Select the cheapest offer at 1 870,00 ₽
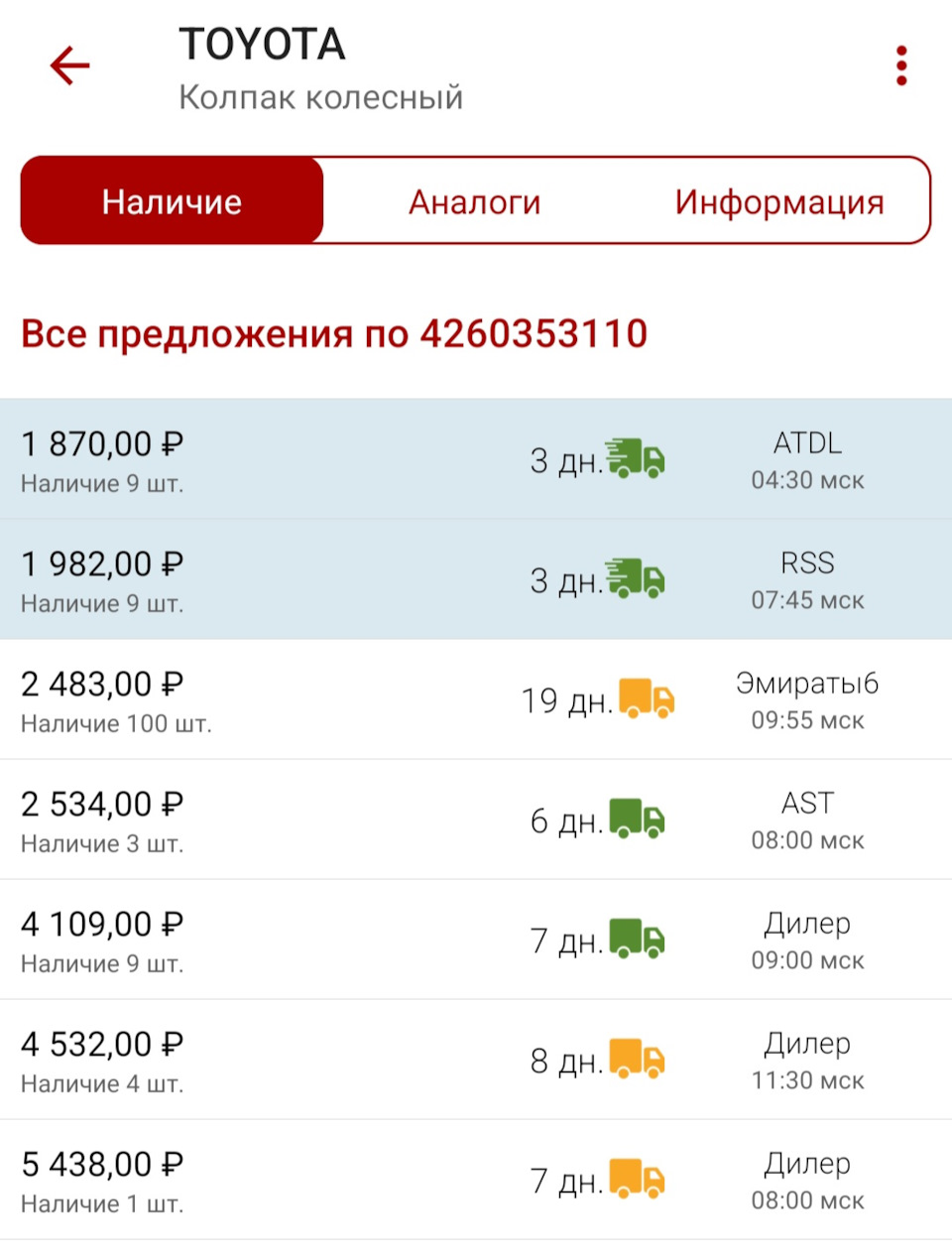This screenshot has width=952, height=1254. pos(297,459)
